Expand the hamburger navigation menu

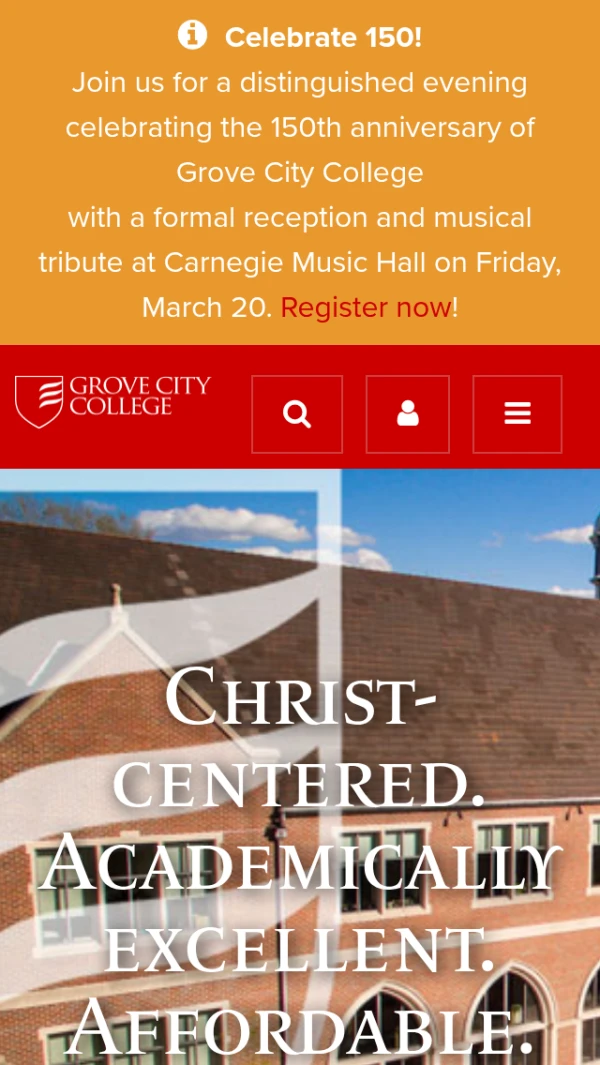[x=517, y=414]
